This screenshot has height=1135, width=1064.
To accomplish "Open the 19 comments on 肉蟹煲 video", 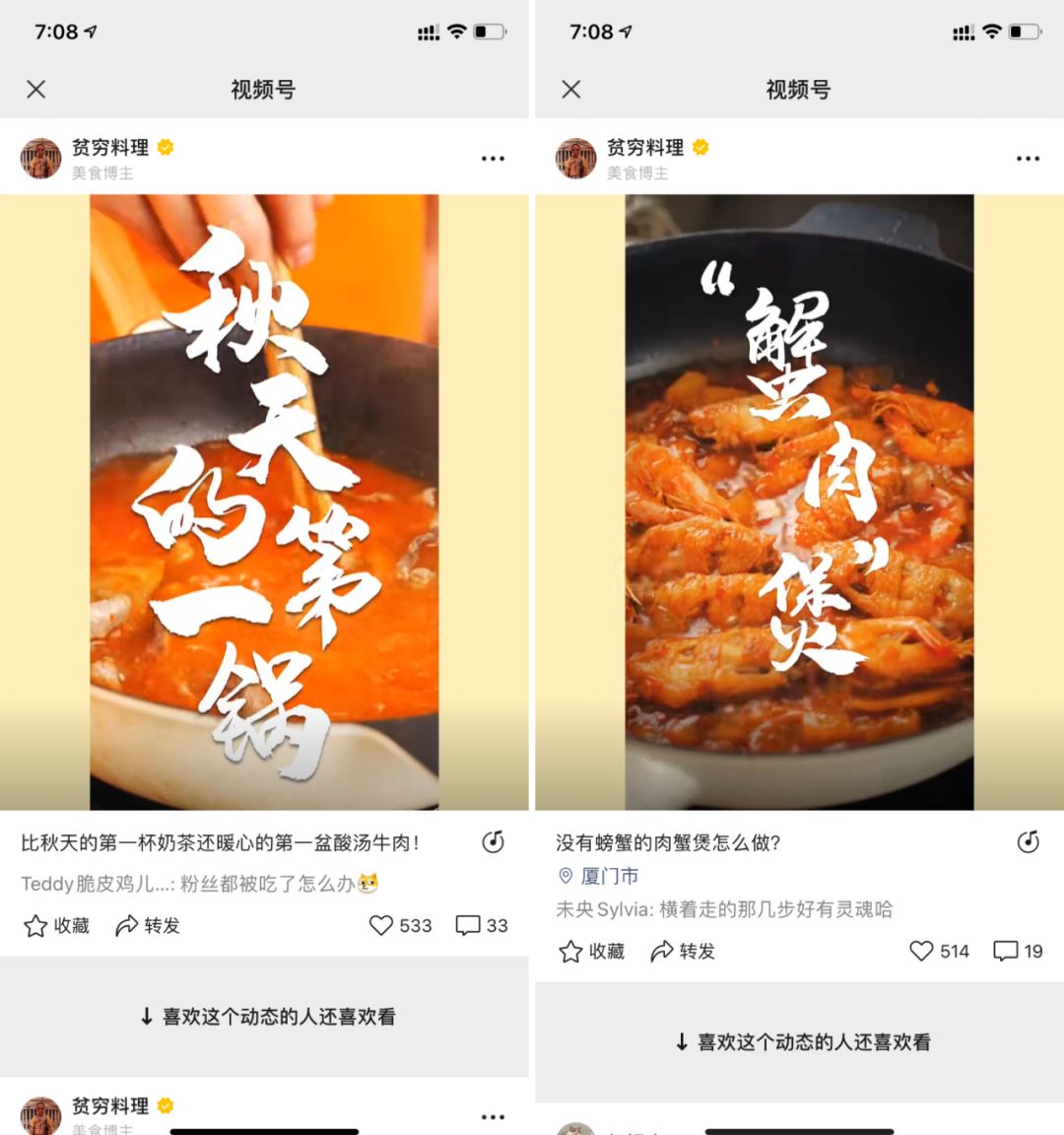I will pyautogui.click(x=1006, y=951).
